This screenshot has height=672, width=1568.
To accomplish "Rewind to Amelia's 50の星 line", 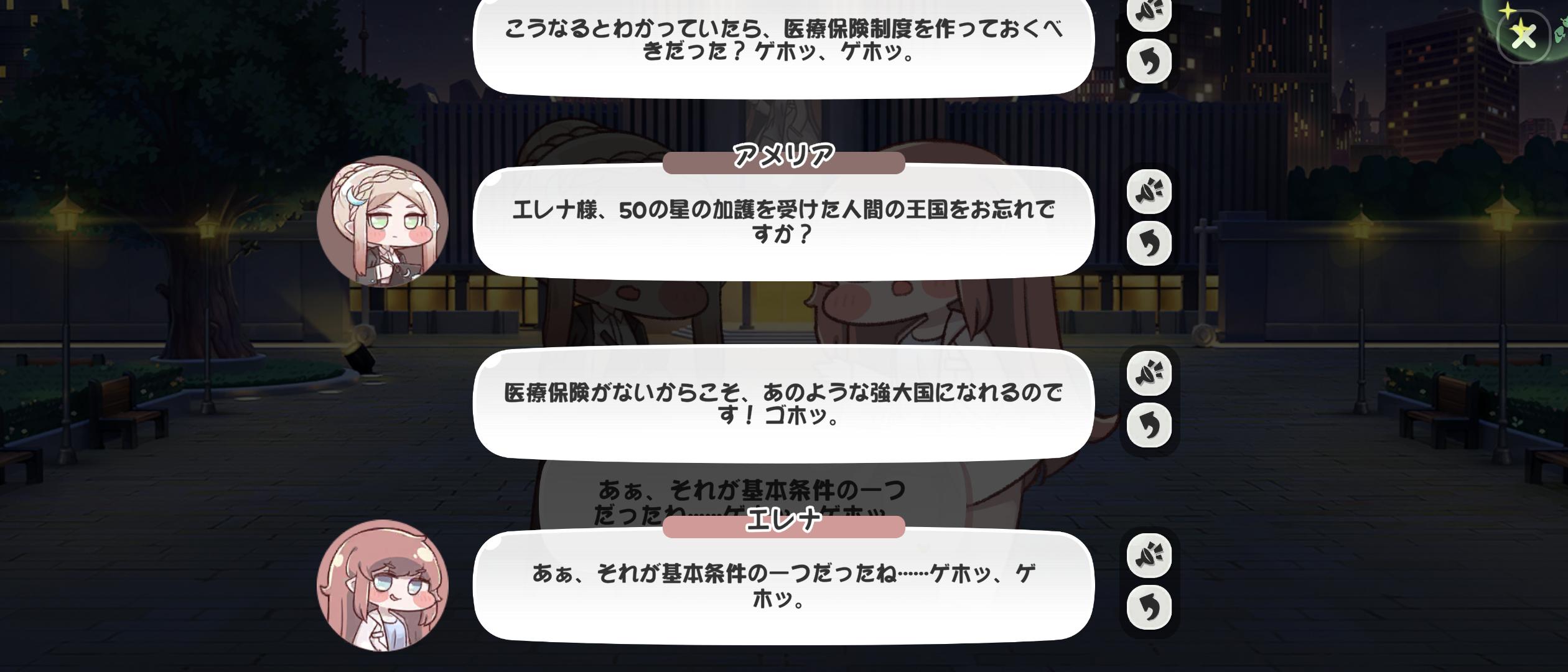I will tap(1149, 243).
